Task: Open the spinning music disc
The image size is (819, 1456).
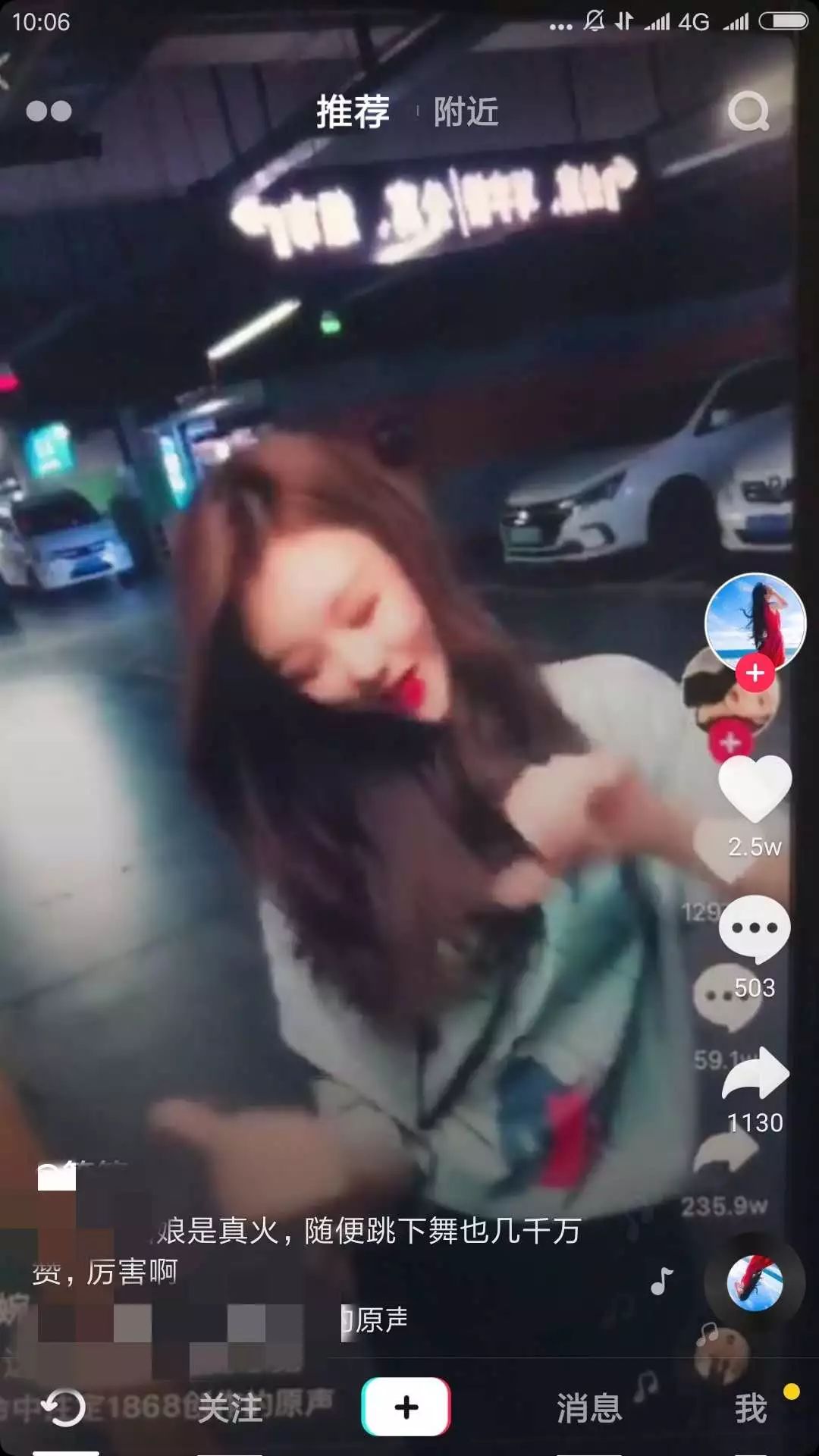Action: tap(755, 1283)
